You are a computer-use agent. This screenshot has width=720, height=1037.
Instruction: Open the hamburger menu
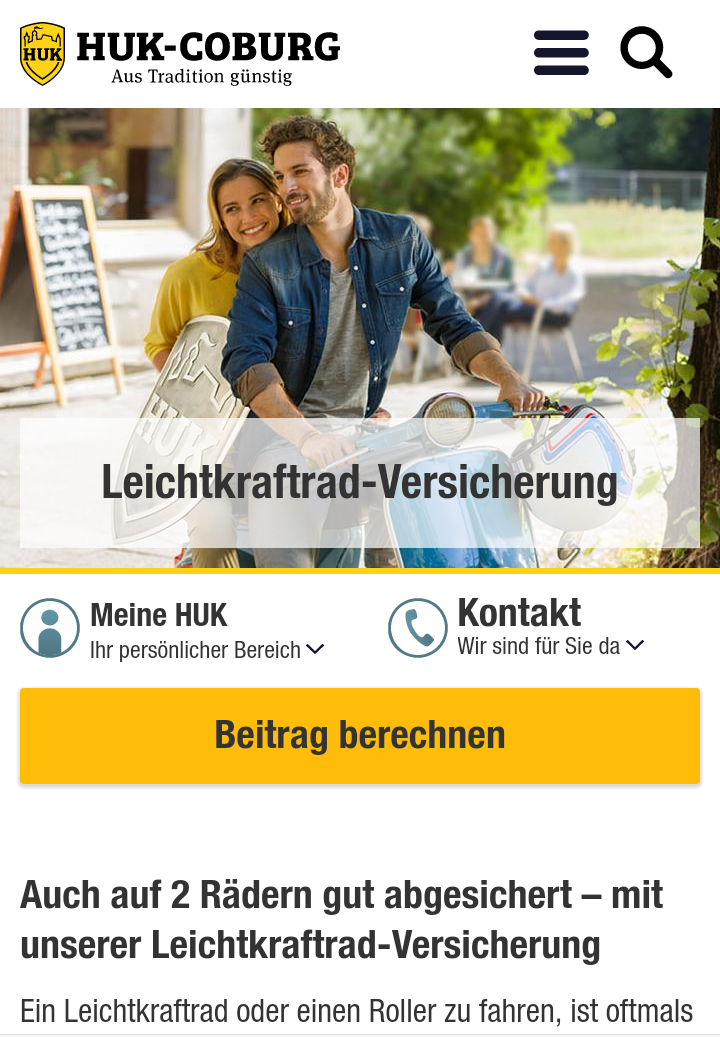(x=561, y=53)
